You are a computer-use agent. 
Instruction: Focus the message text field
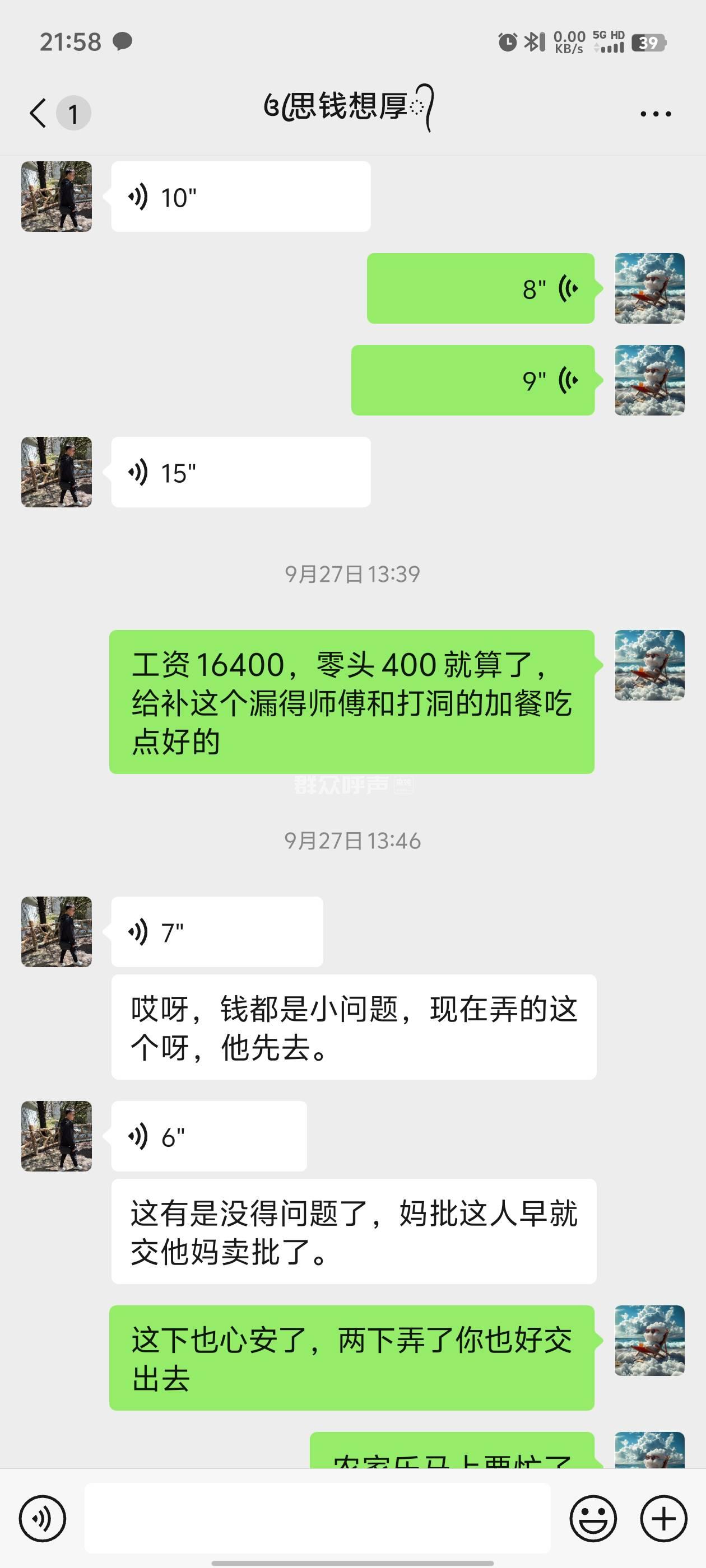(317, 1518)
